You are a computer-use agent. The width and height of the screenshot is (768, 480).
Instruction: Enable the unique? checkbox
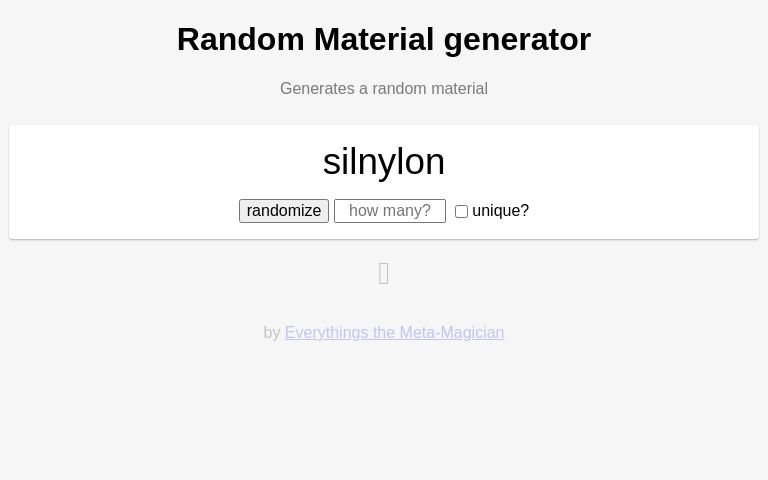[461, 212]
